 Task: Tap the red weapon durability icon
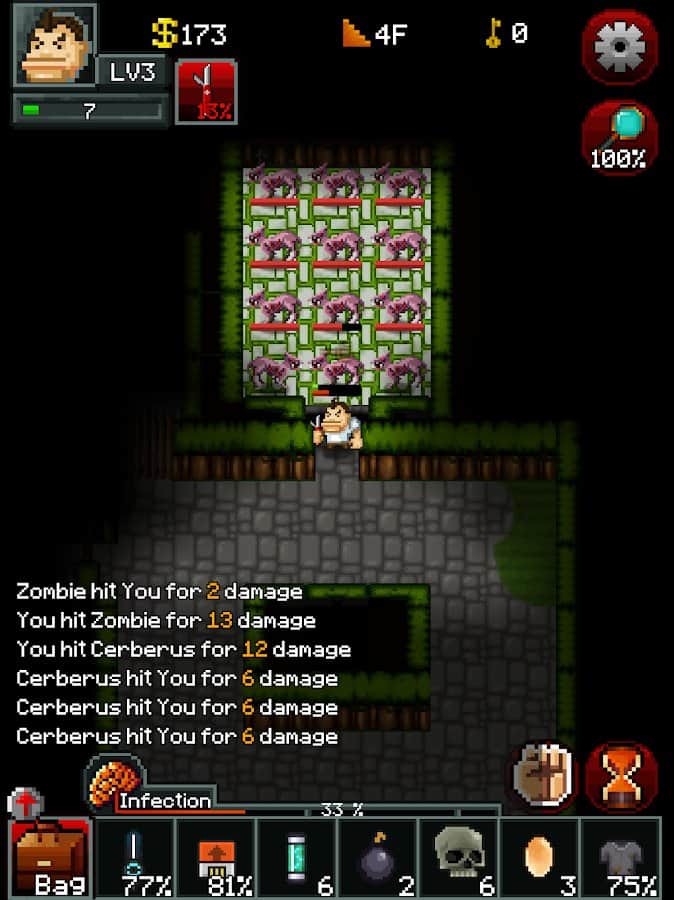pos(206,92)
